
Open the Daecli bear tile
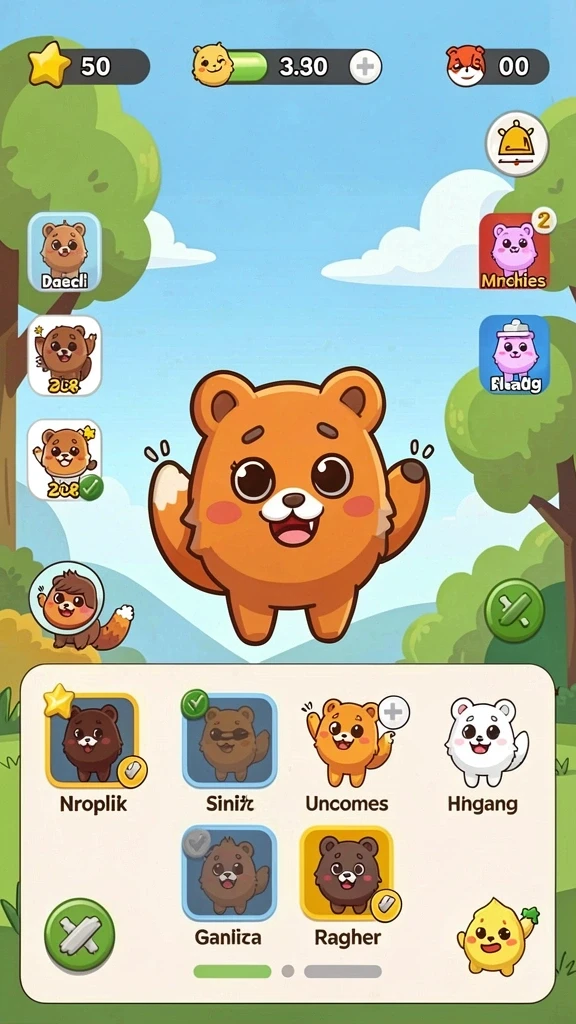click(65, 251)
